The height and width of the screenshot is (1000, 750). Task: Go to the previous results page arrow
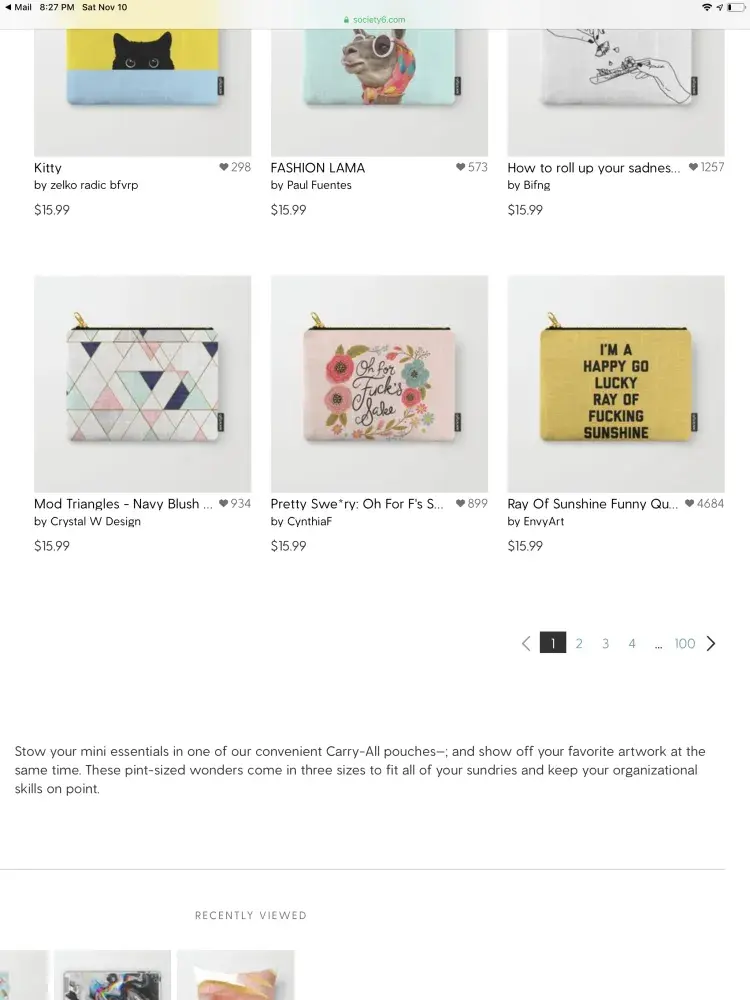[526, 644]
